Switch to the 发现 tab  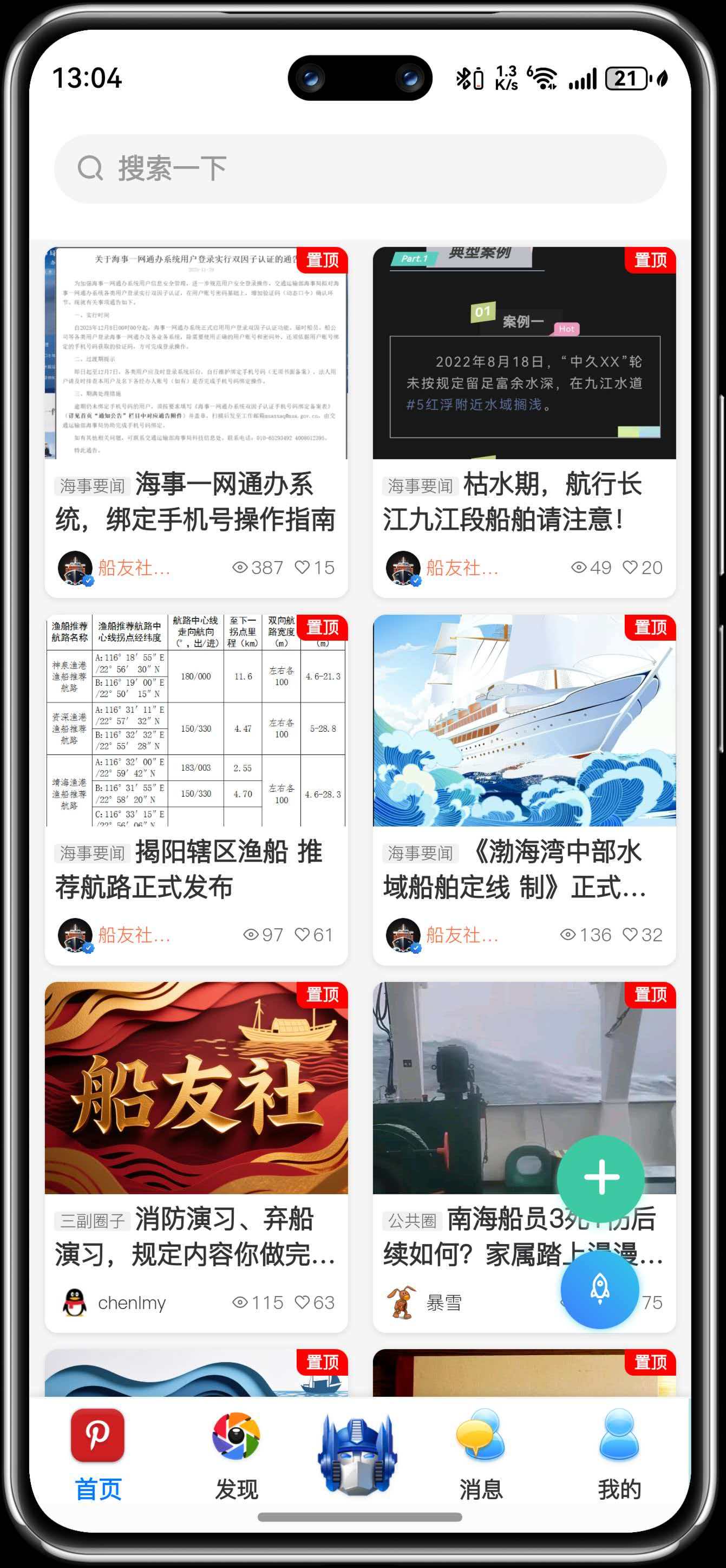point(236,1455)
